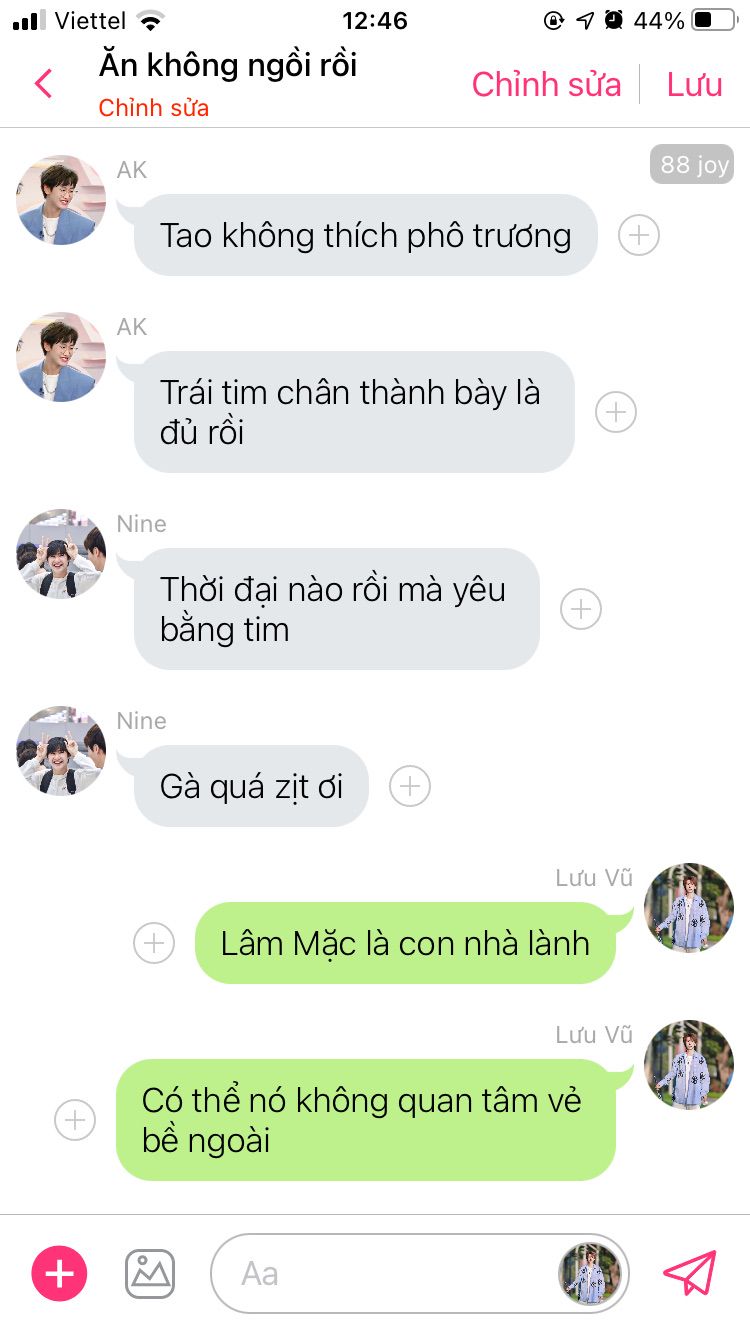This screenshot has width=750, height=1334.
Task: Attach a picture using the image icon
Action: click(150, 1273)
